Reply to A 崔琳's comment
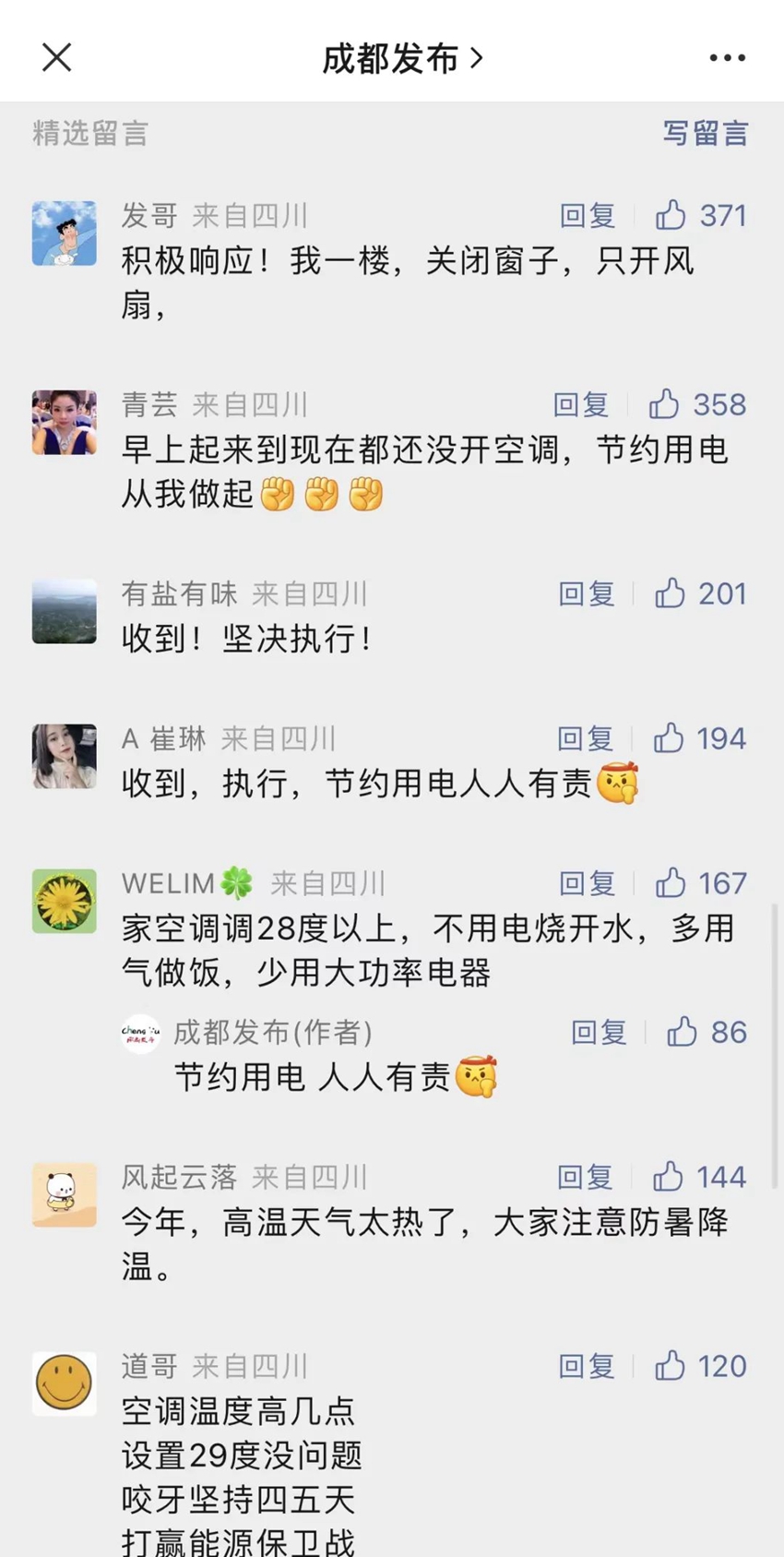The height and width of the screenshot is (1557, 784). pos(585,738)
